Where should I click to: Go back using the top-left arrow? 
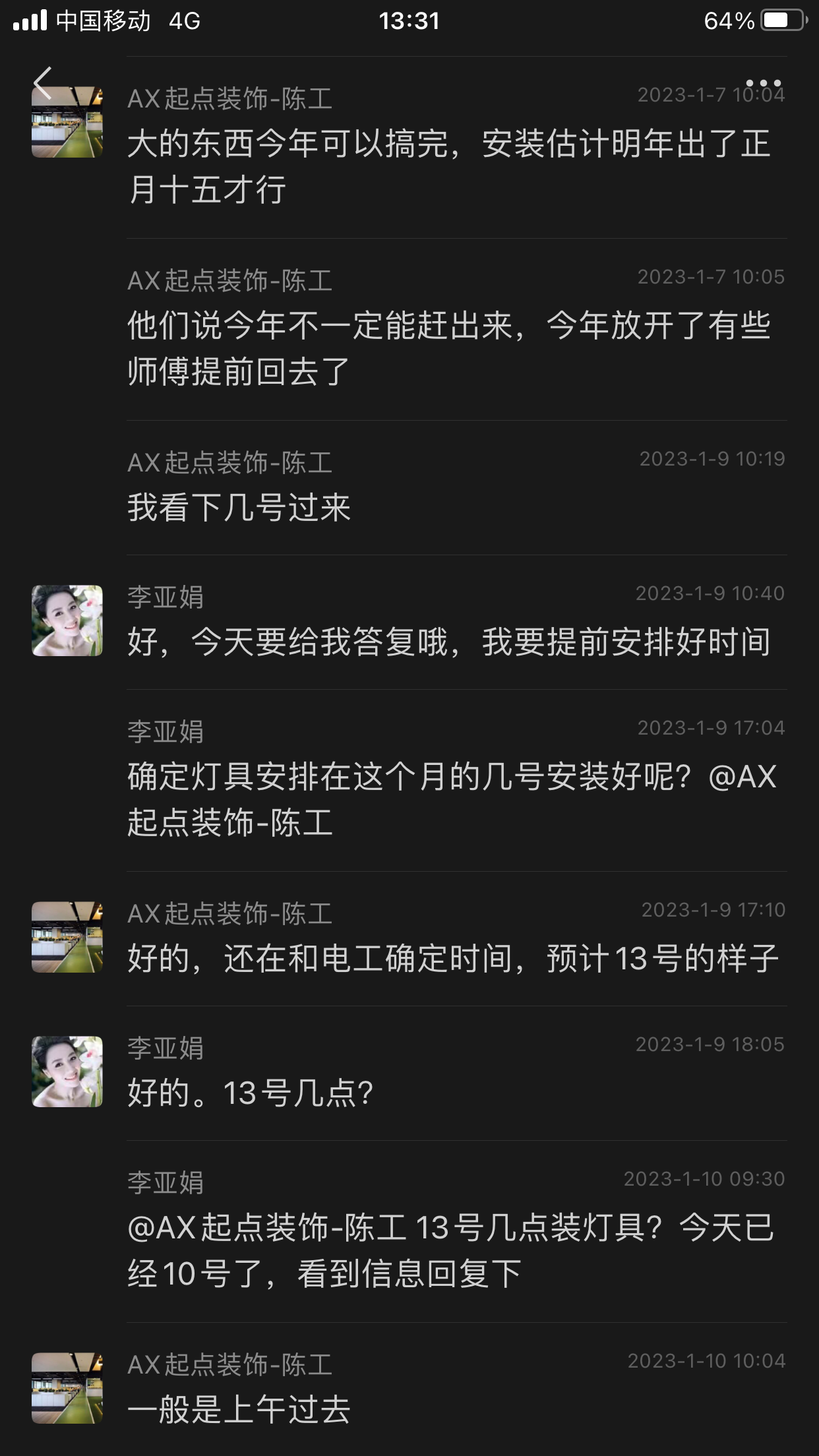(43, 83)
